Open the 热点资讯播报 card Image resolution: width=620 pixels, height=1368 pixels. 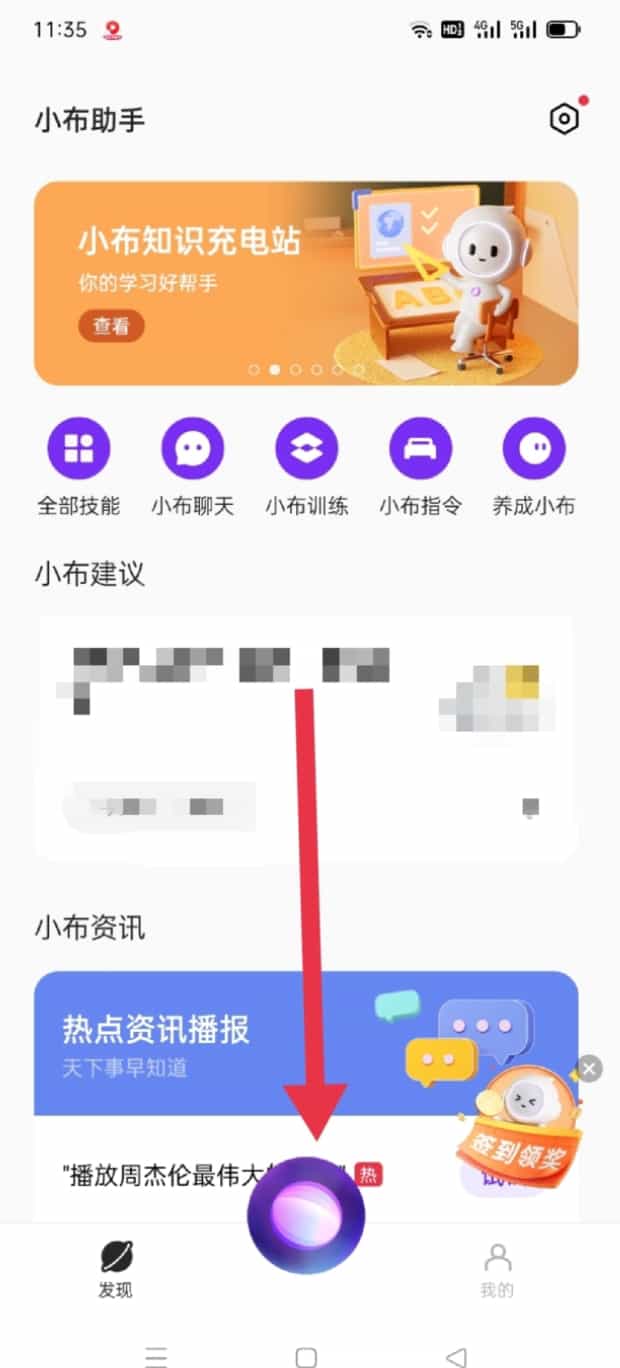tap(200, 1042)
